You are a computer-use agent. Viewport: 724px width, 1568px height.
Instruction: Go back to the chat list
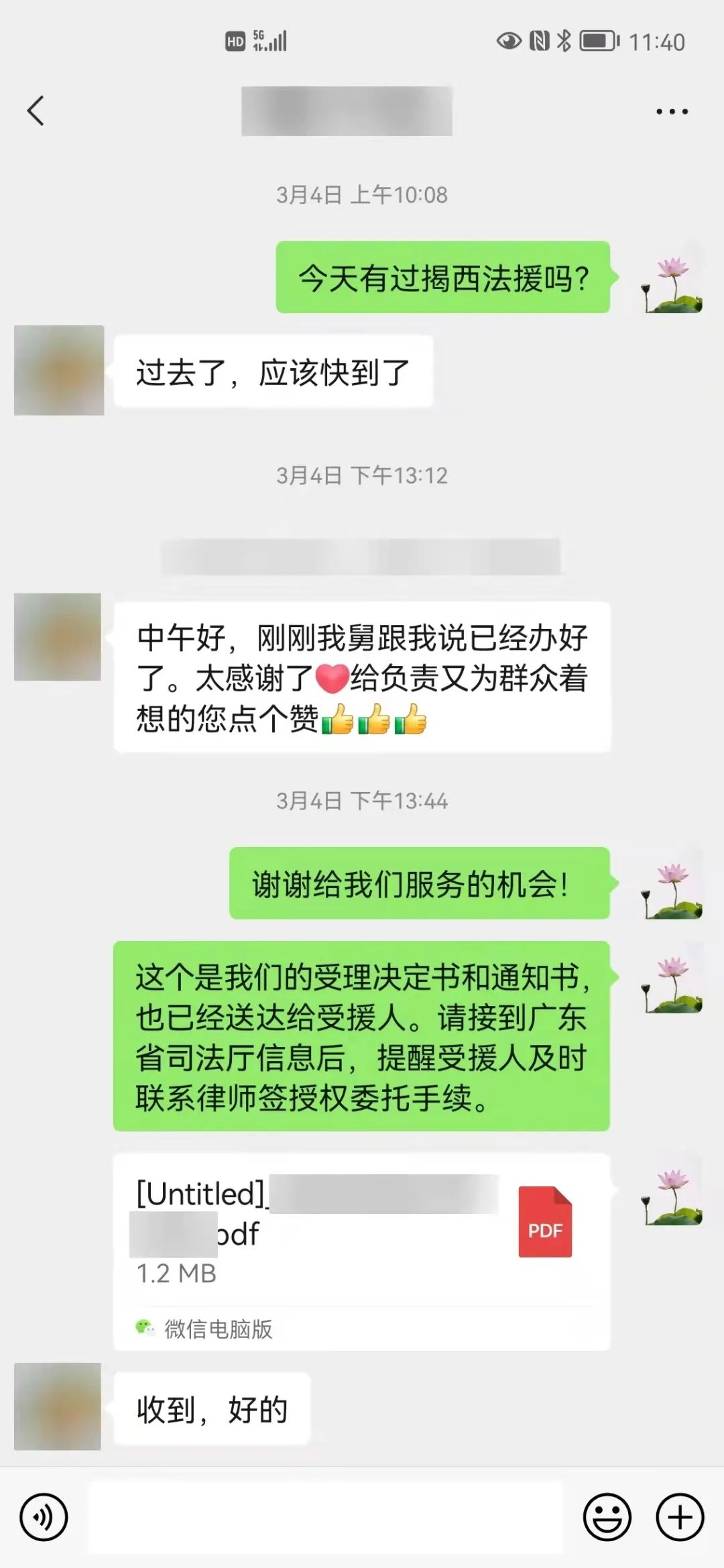pyautogui.click(x=36, y=111)
